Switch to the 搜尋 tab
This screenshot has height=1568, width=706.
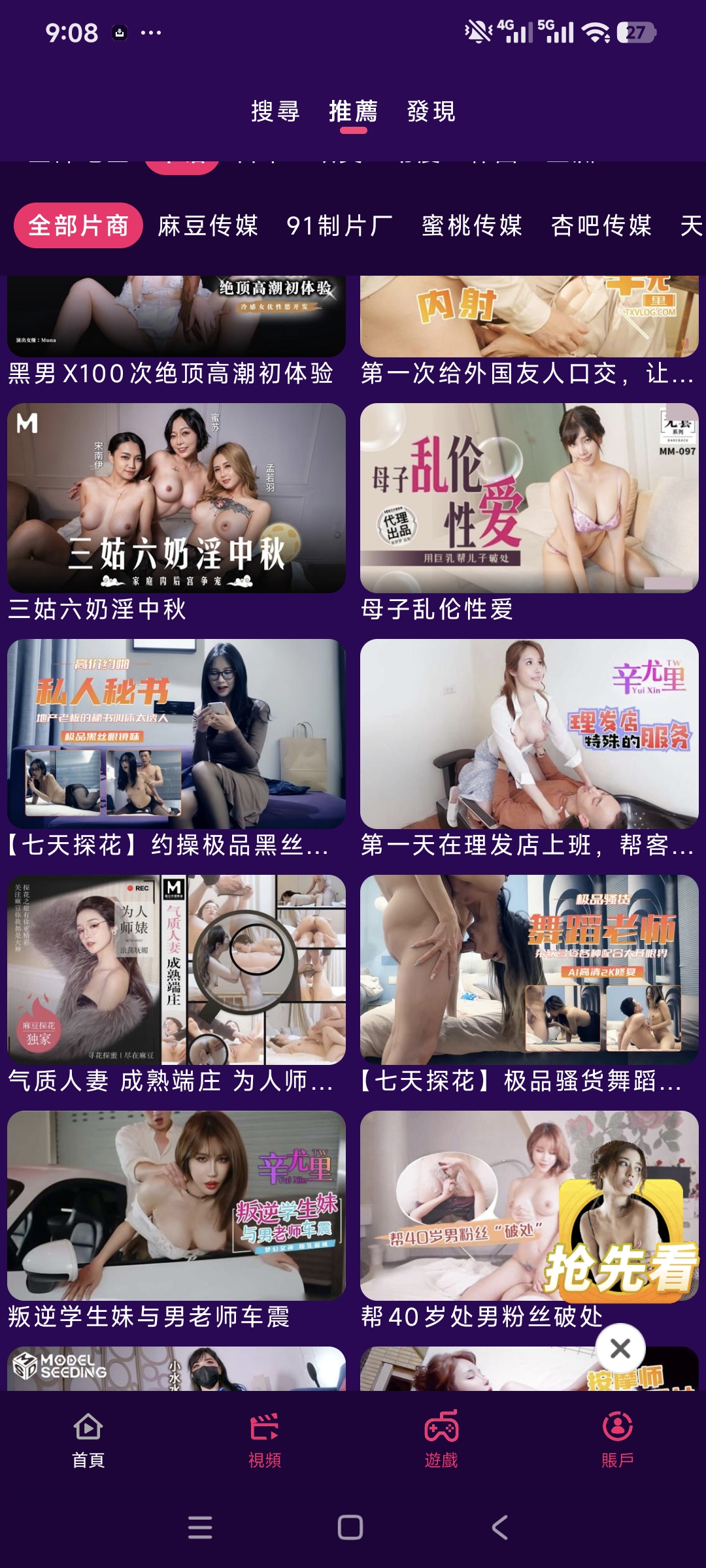click(x=275, y=111)
